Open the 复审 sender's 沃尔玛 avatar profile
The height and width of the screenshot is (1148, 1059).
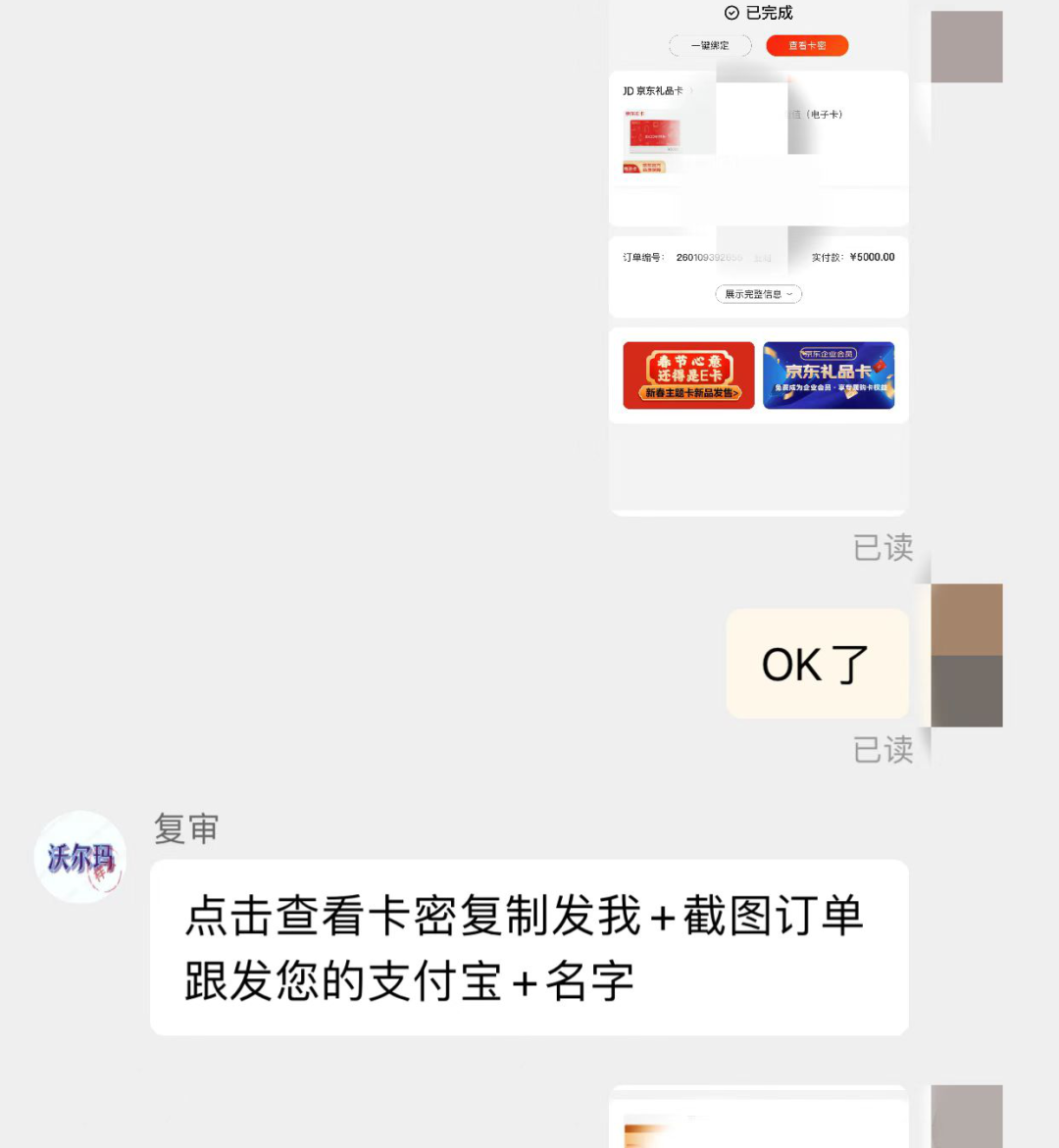tap(80, 857)
